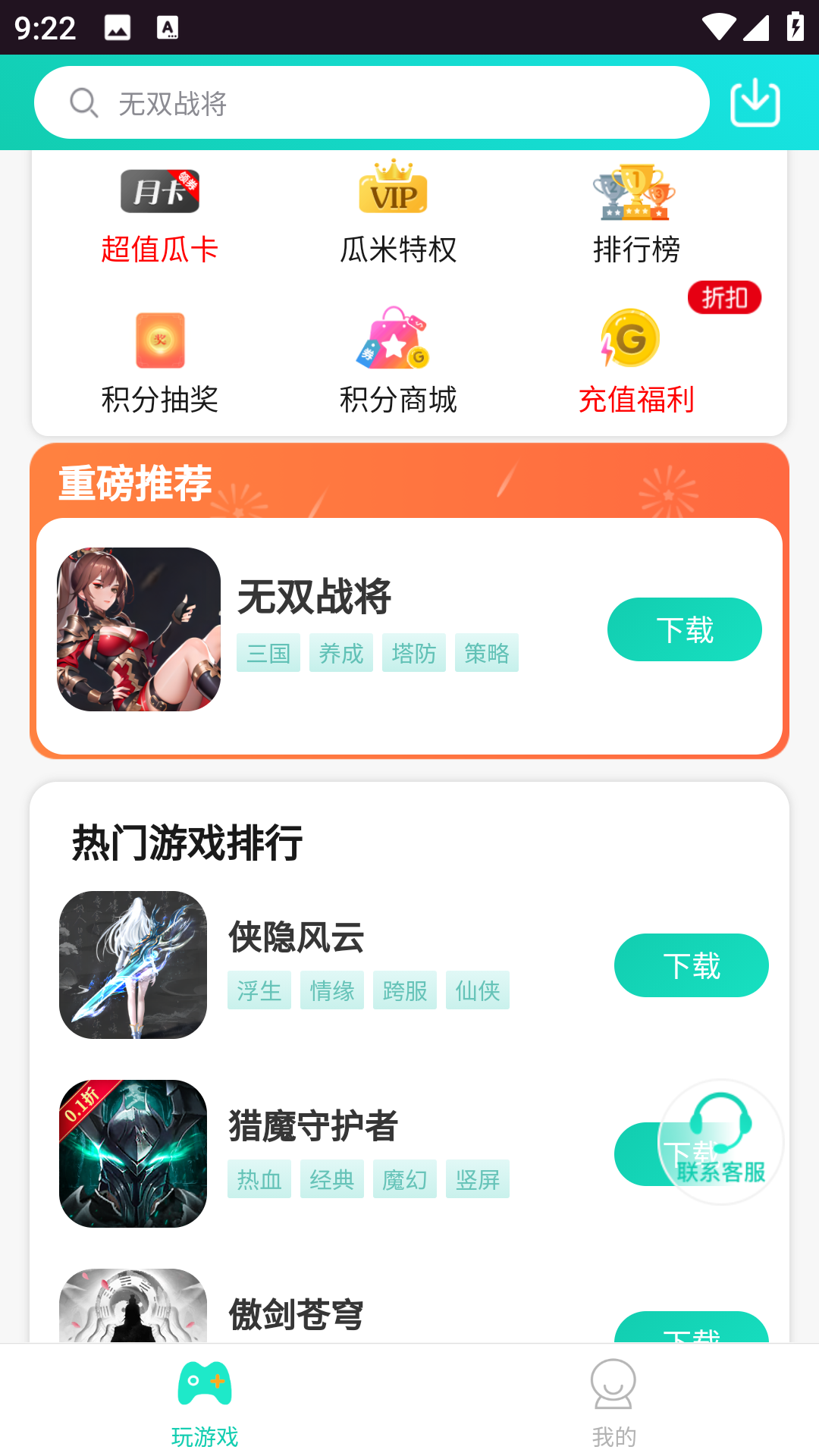
Task: Contact customer service via 联系客服
Action: point(720,1142)
